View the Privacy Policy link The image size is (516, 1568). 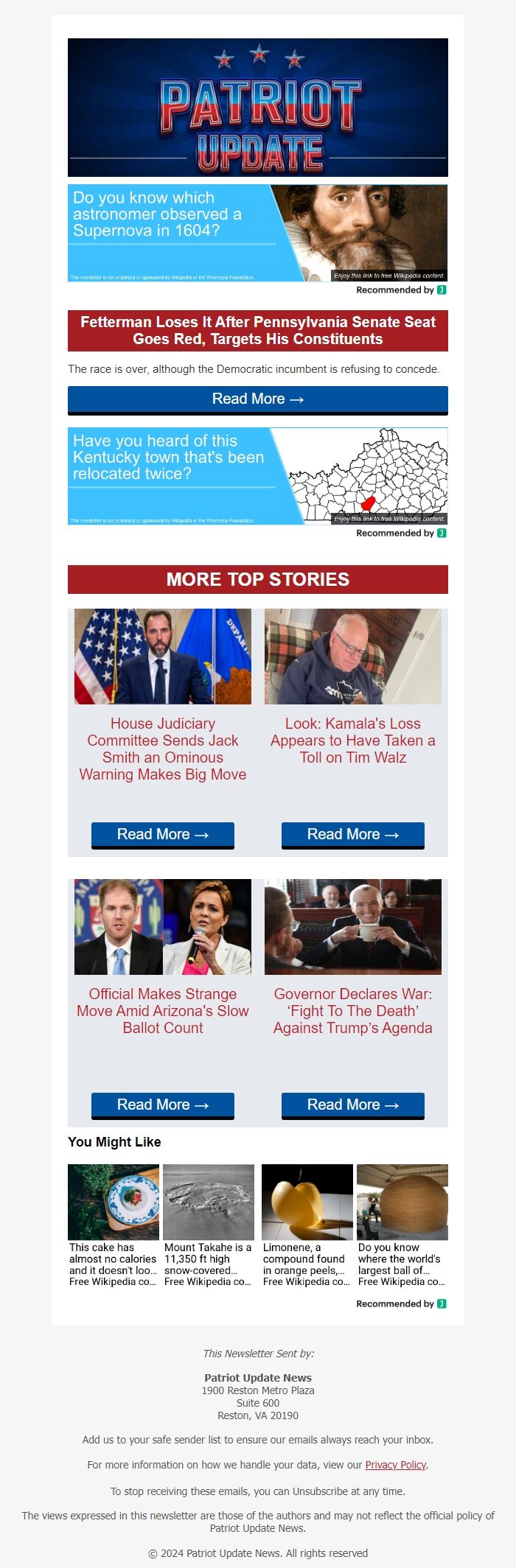396,1465
